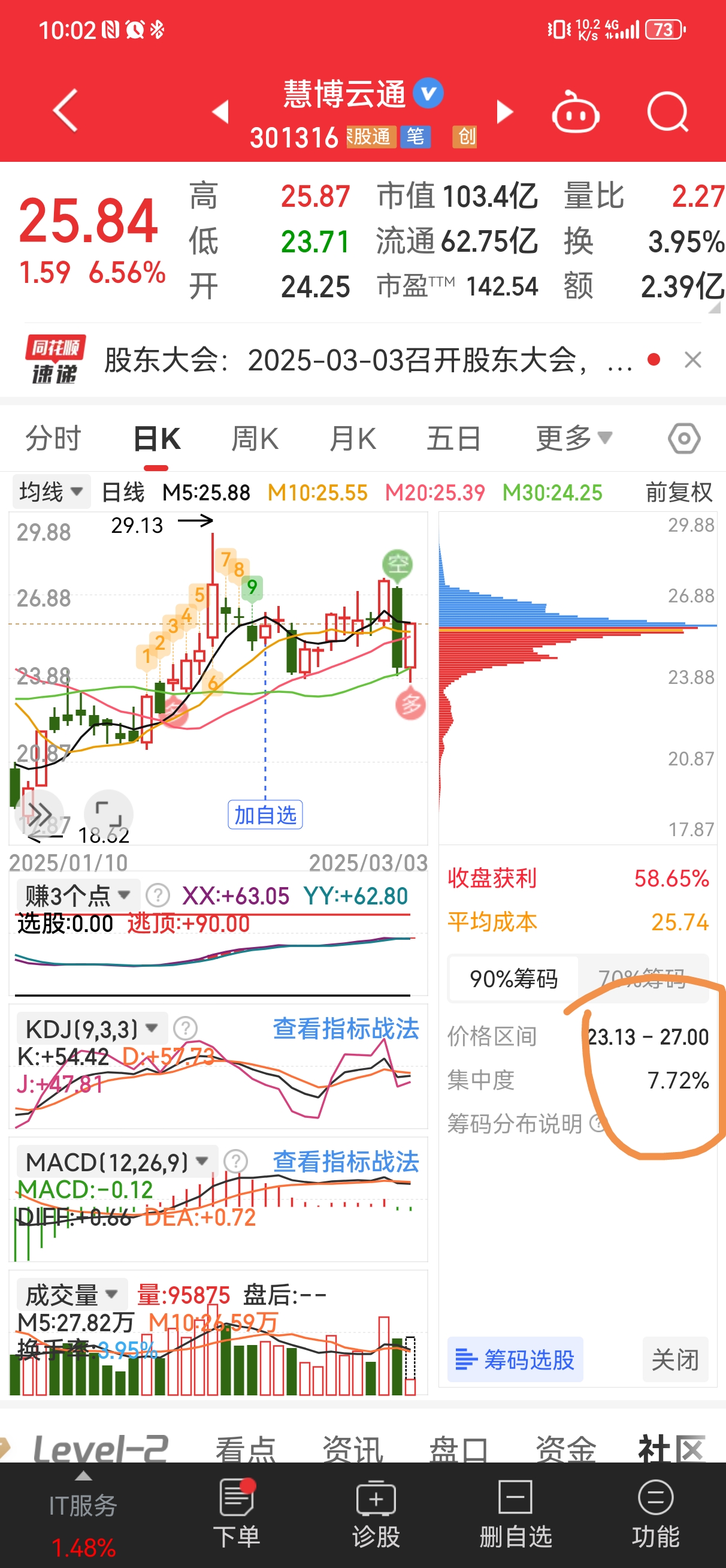Image resolution: width=726 pixels, height=1568 pixels.
Task: Switch to the next stock arrow
Action: coord(504,112)
